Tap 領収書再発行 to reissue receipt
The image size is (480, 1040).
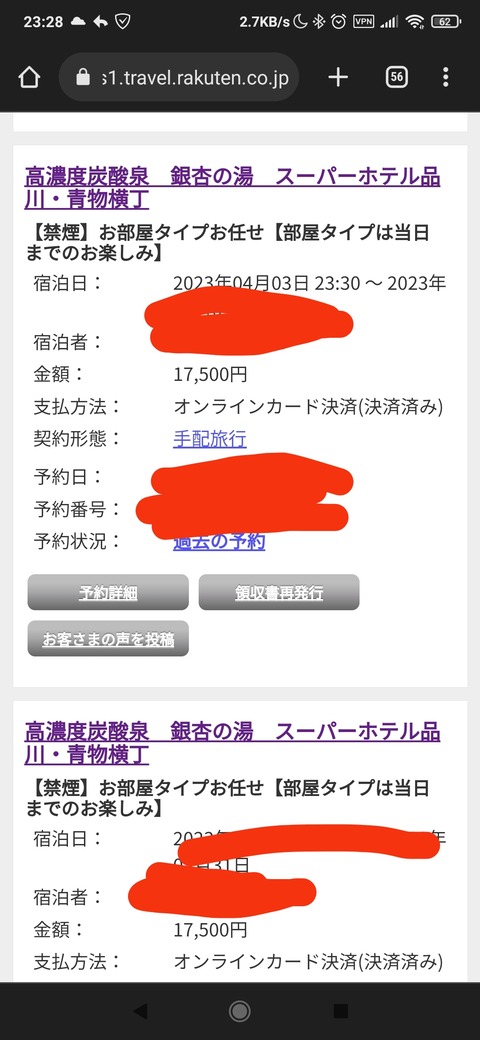[279, 592]
